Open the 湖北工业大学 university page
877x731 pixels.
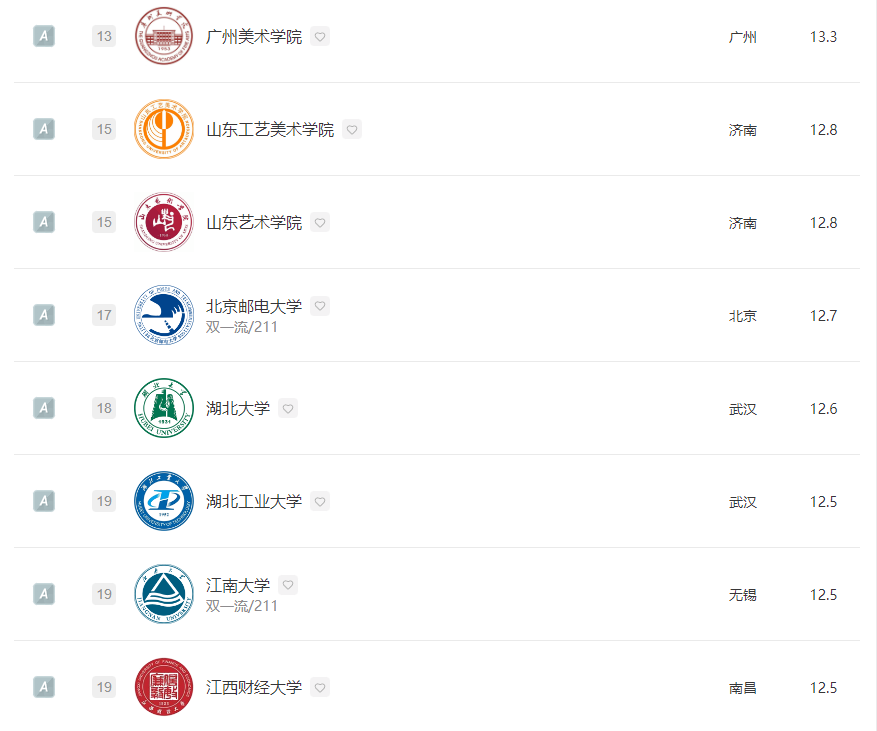click(254, 502)
